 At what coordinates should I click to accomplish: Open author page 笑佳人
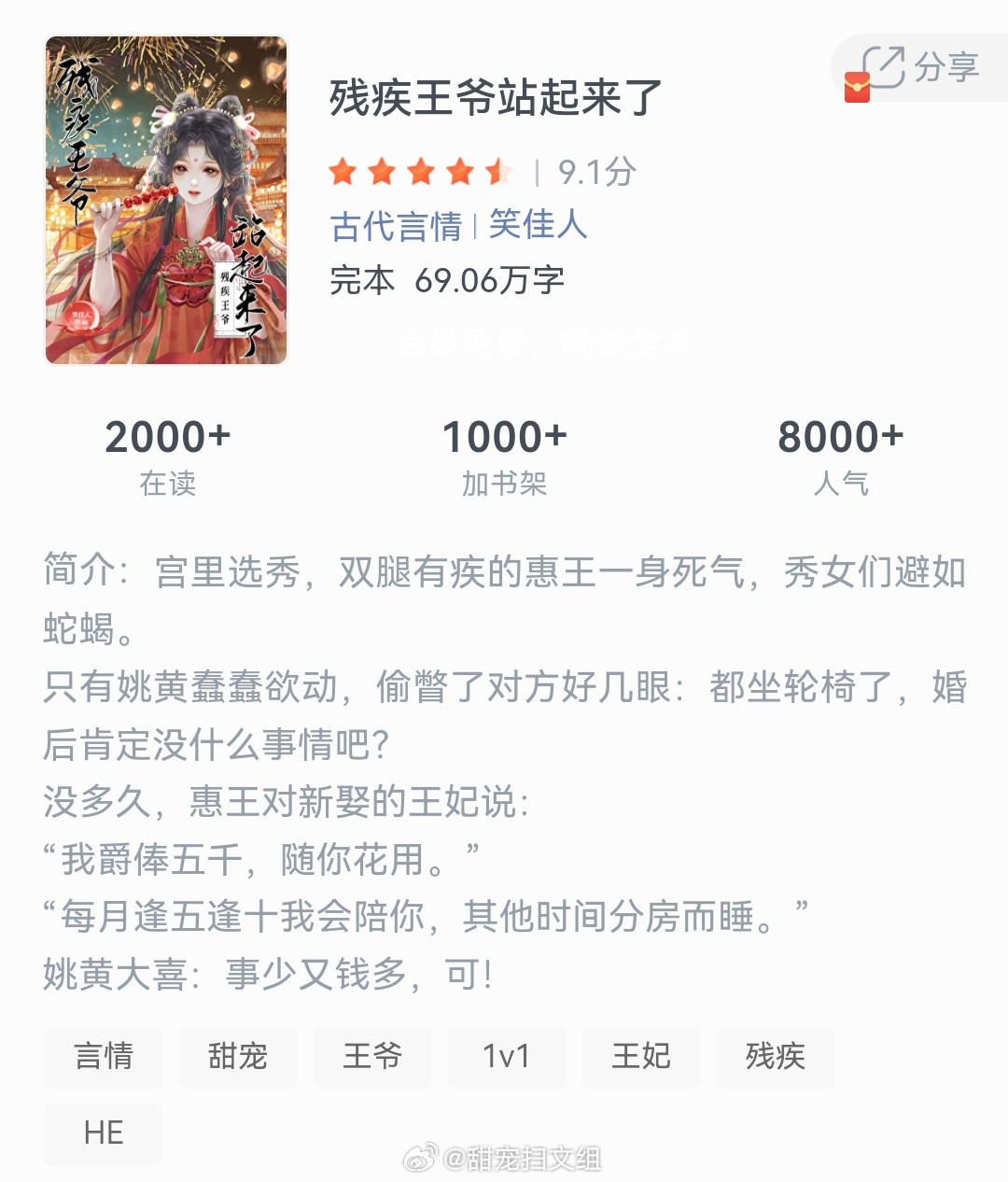(x=539, y=224)
